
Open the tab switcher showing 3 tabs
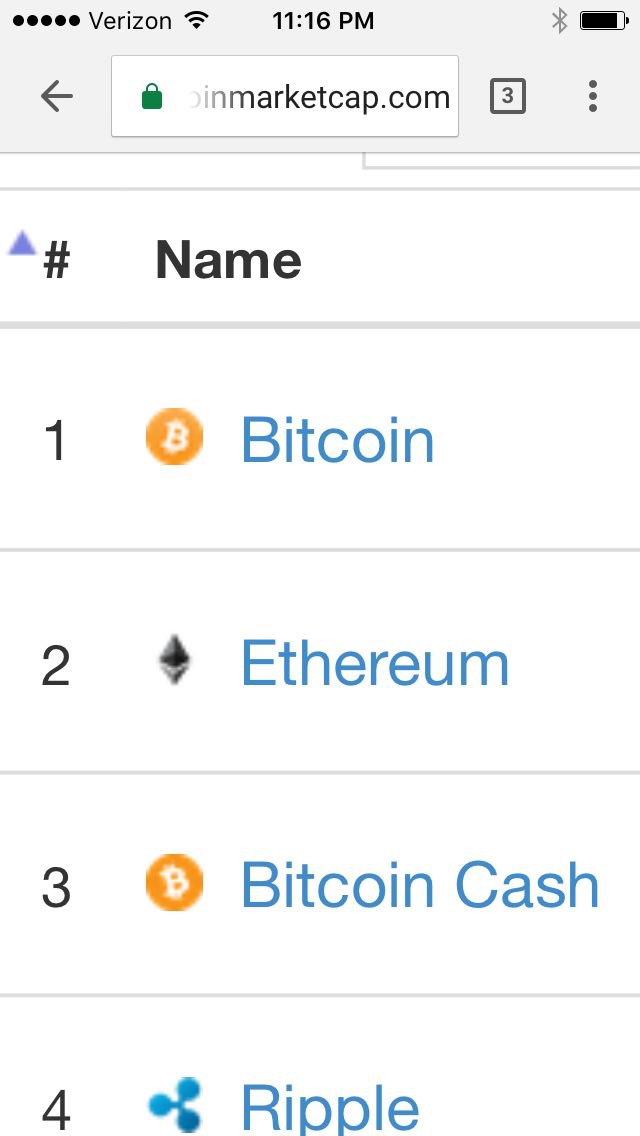click(507, 96)
